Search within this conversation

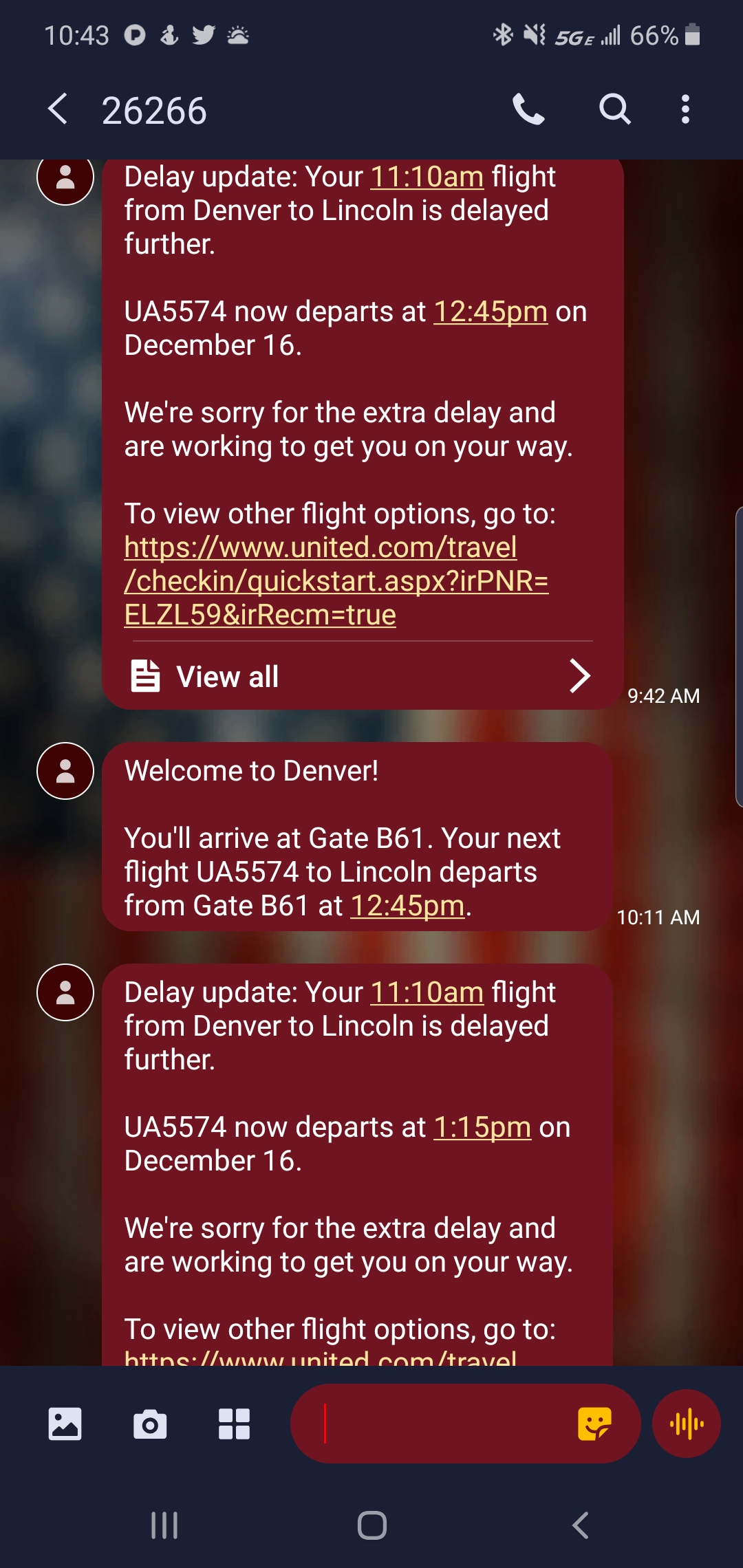pyautogui.click(x=614, y=109)
